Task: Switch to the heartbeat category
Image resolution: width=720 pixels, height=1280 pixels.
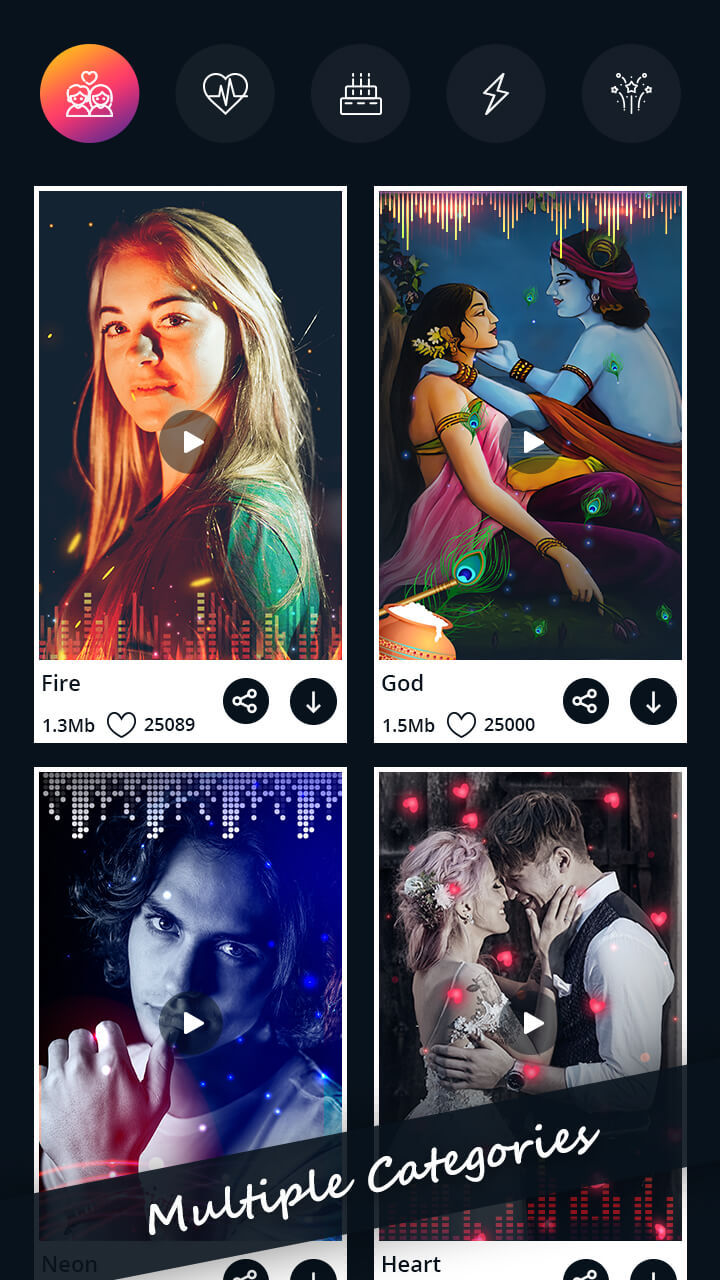Action: (x=225, y=94)
